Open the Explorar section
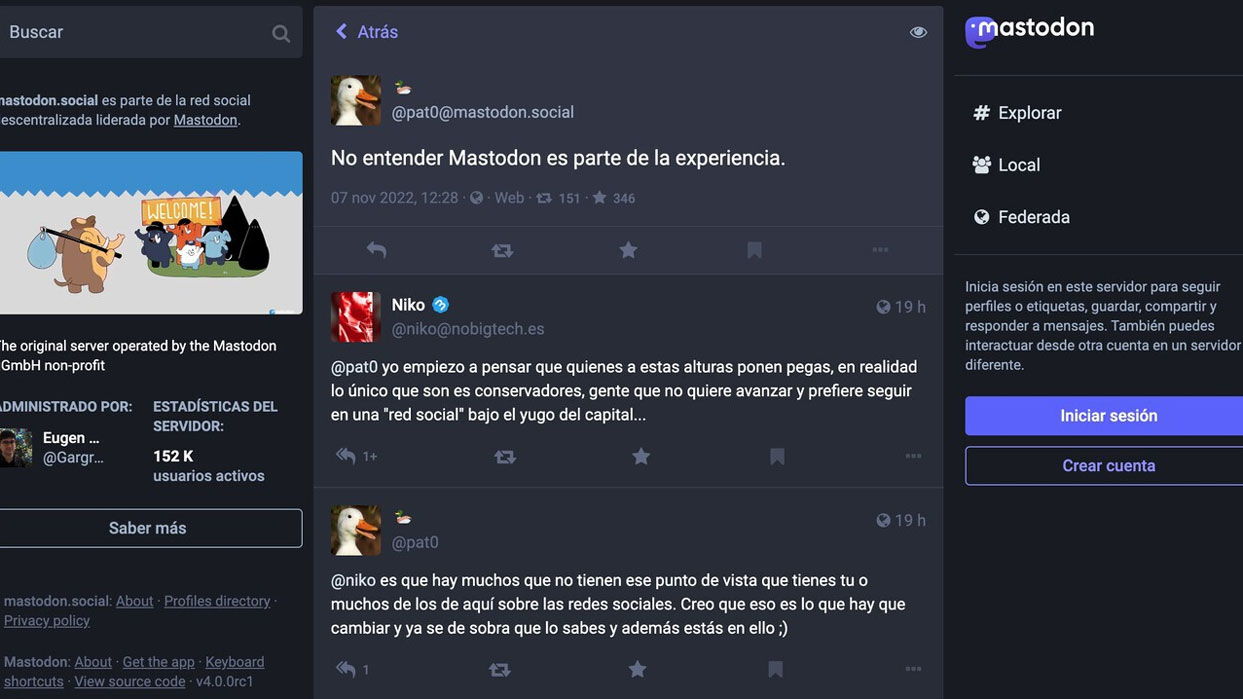 (1029, 113)
